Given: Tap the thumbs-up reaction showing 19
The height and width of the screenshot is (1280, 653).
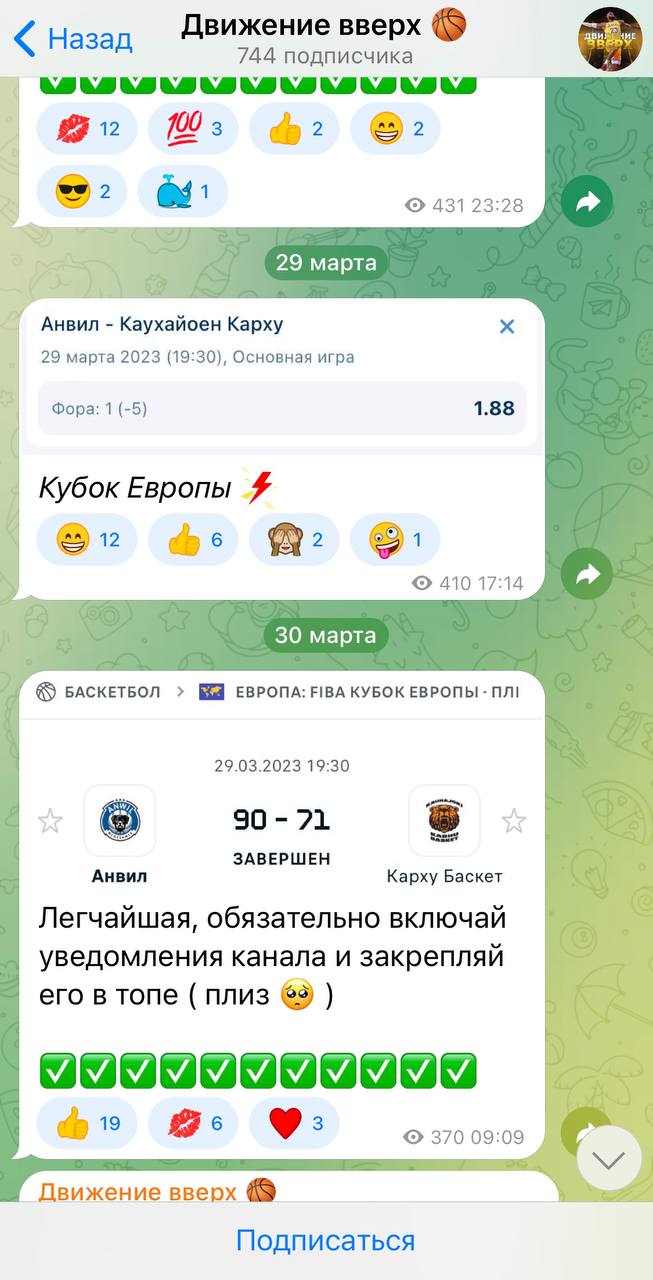Looking at the screenshot, I should tap(87, 1123).
